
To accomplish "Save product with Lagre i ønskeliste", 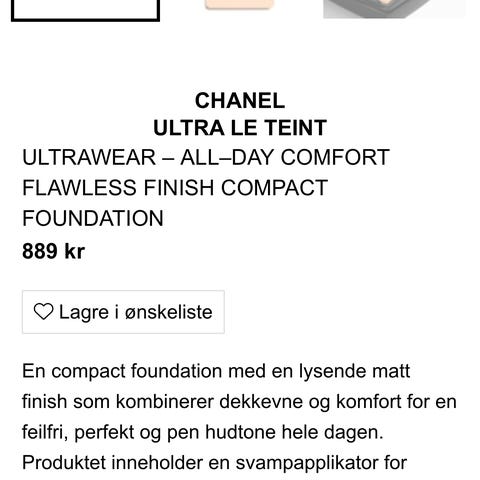I will (x=123, y=312).
